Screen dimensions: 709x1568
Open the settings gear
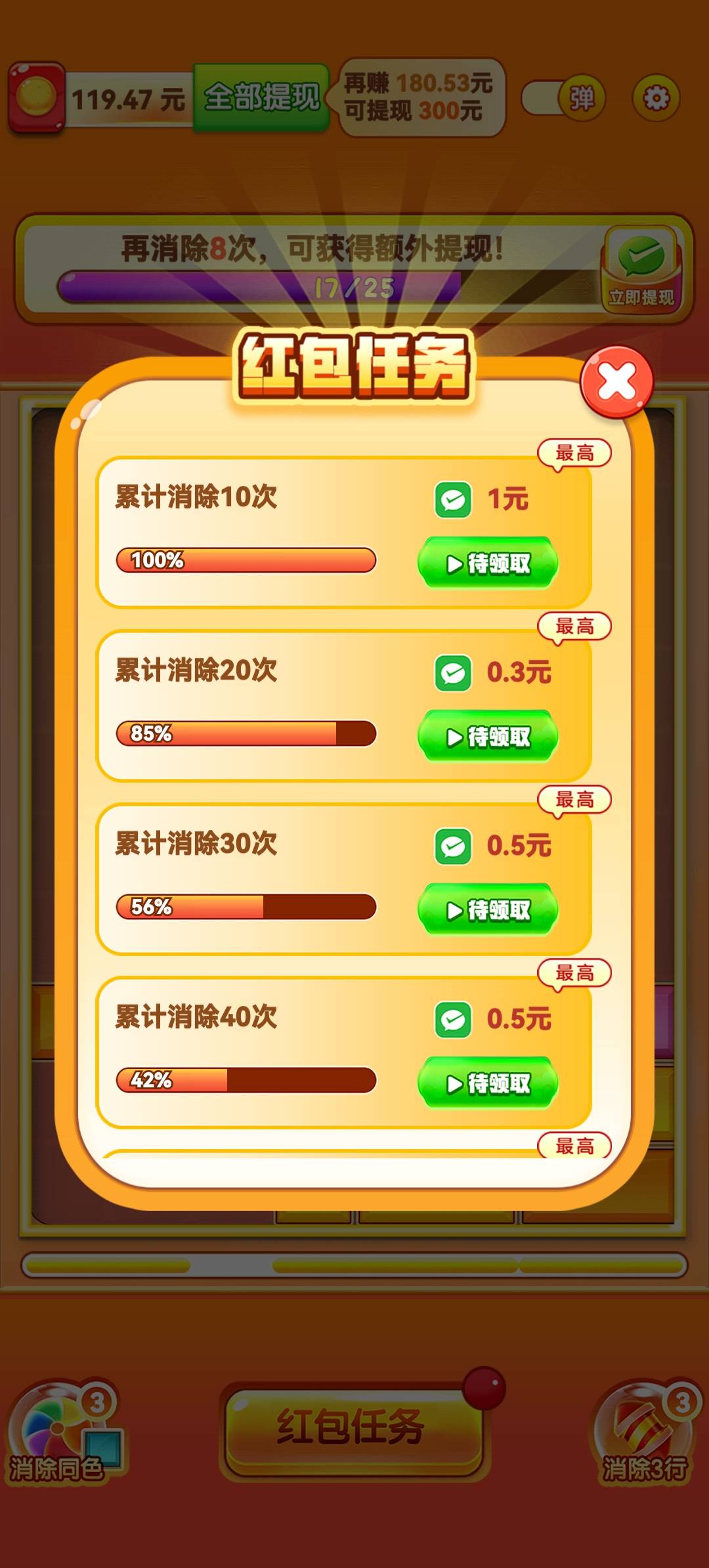tap(655, 98)
